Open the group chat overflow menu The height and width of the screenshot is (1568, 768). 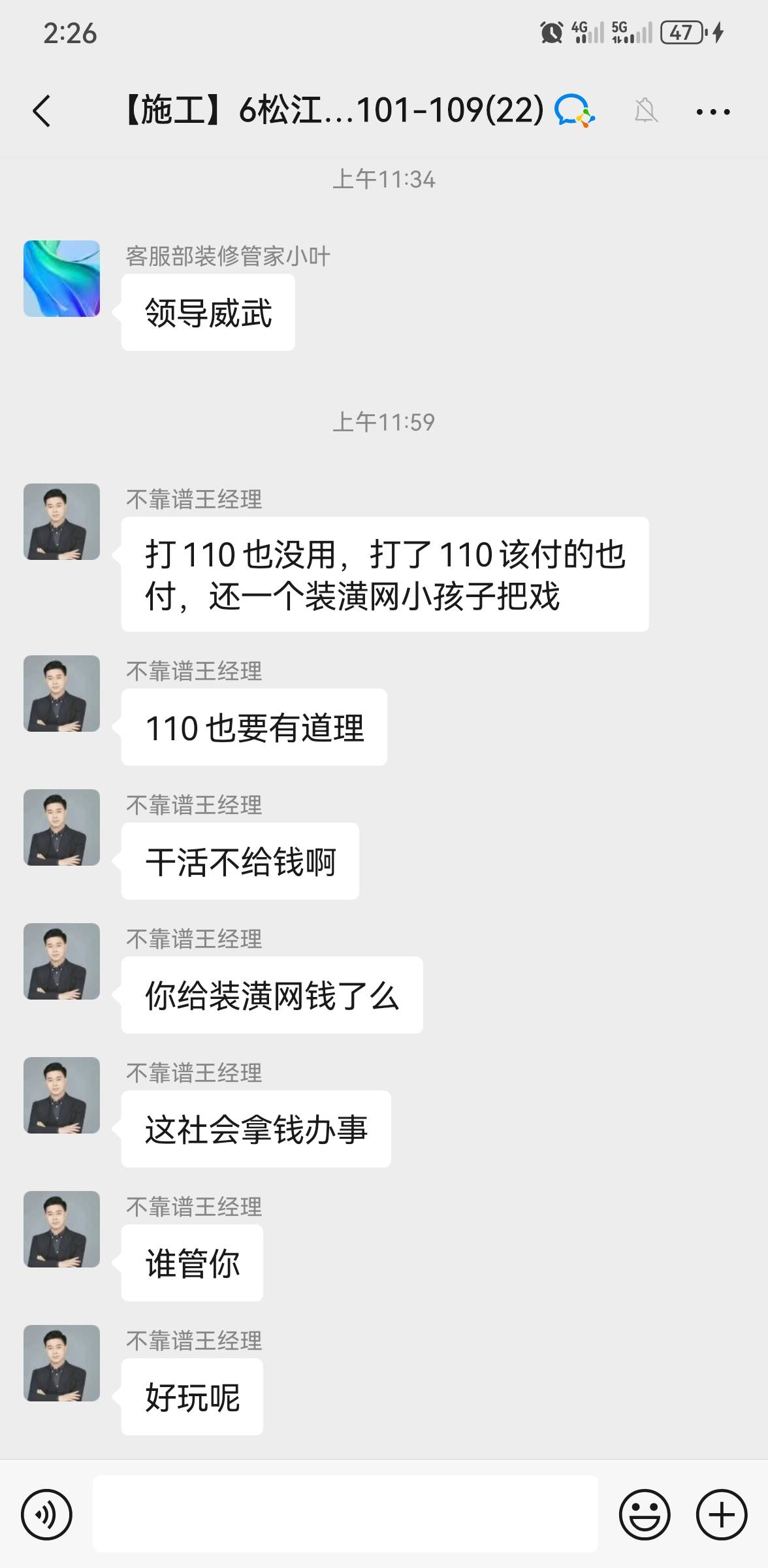tap(712, 112)
